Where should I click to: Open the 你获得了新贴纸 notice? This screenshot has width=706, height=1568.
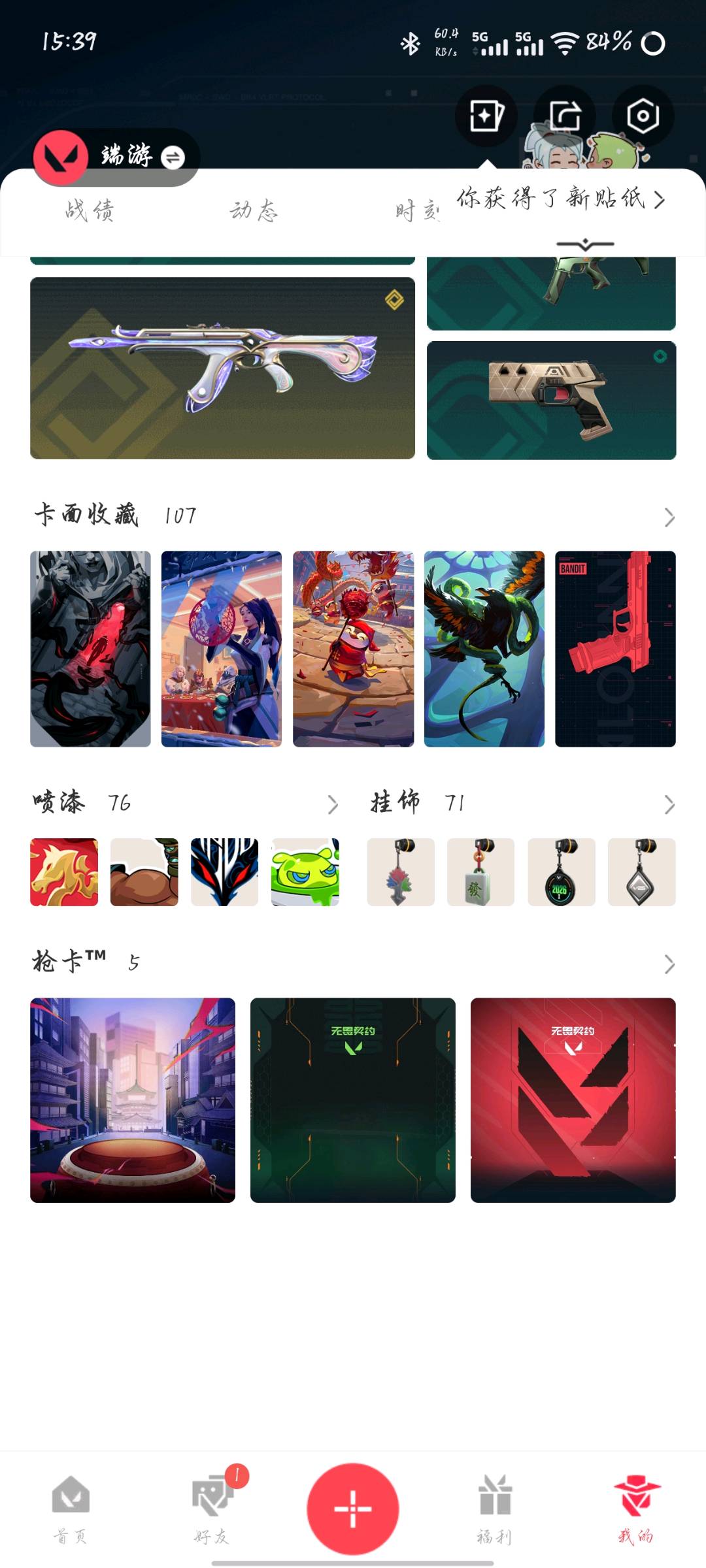[x=560, y=199]
